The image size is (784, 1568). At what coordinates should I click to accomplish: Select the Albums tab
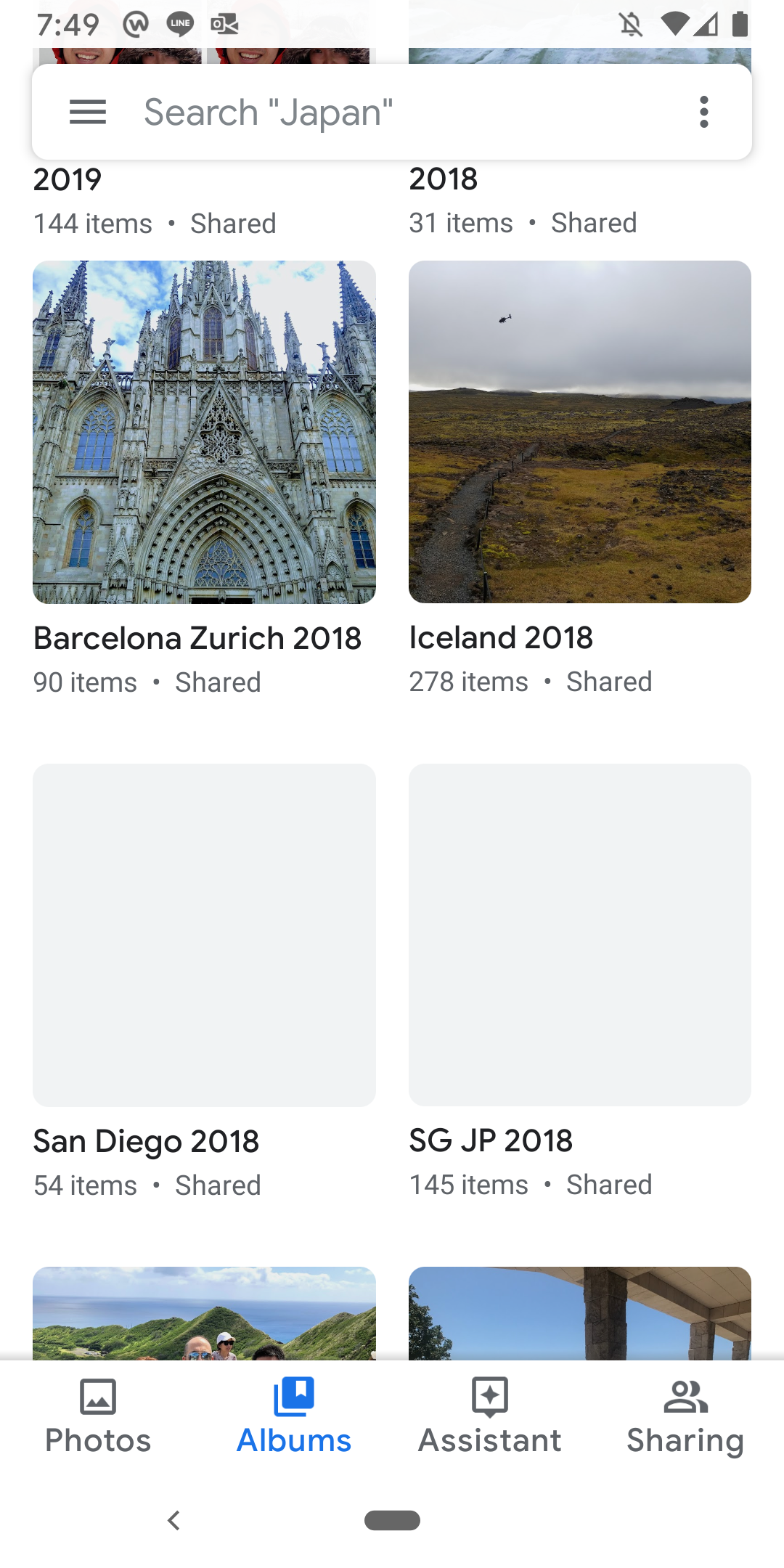click(294, 1416)
